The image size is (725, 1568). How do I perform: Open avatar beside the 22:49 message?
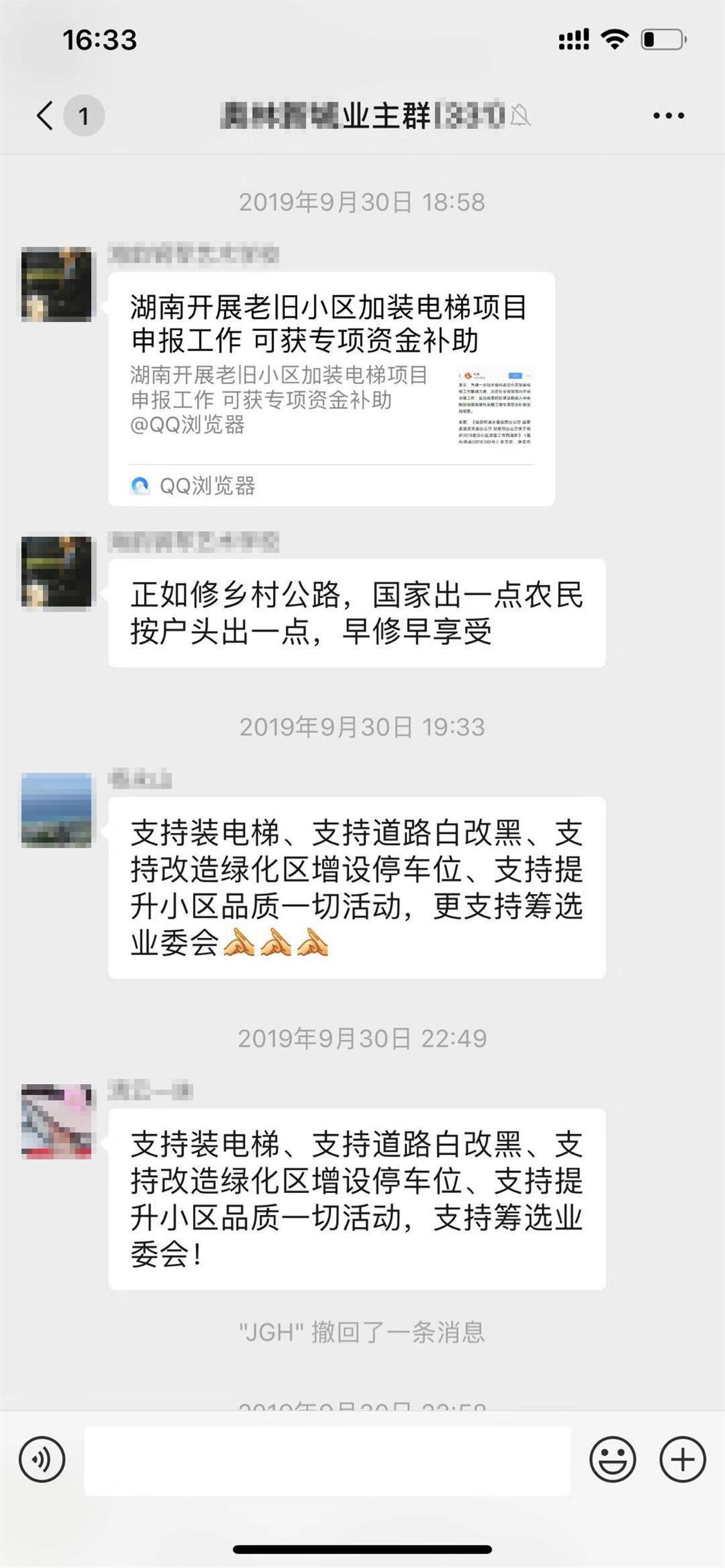(57, 1121)
